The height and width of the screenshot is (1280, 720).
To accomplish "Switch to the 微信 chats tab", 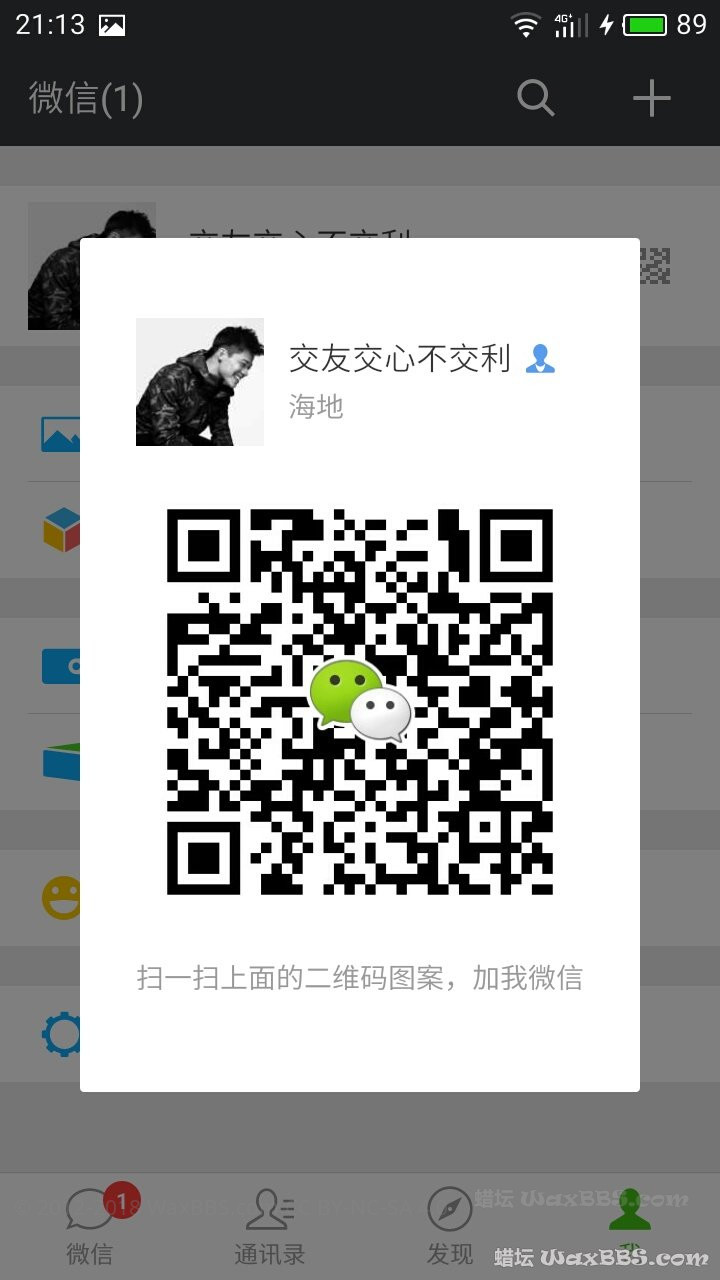I will [90, 1225].
